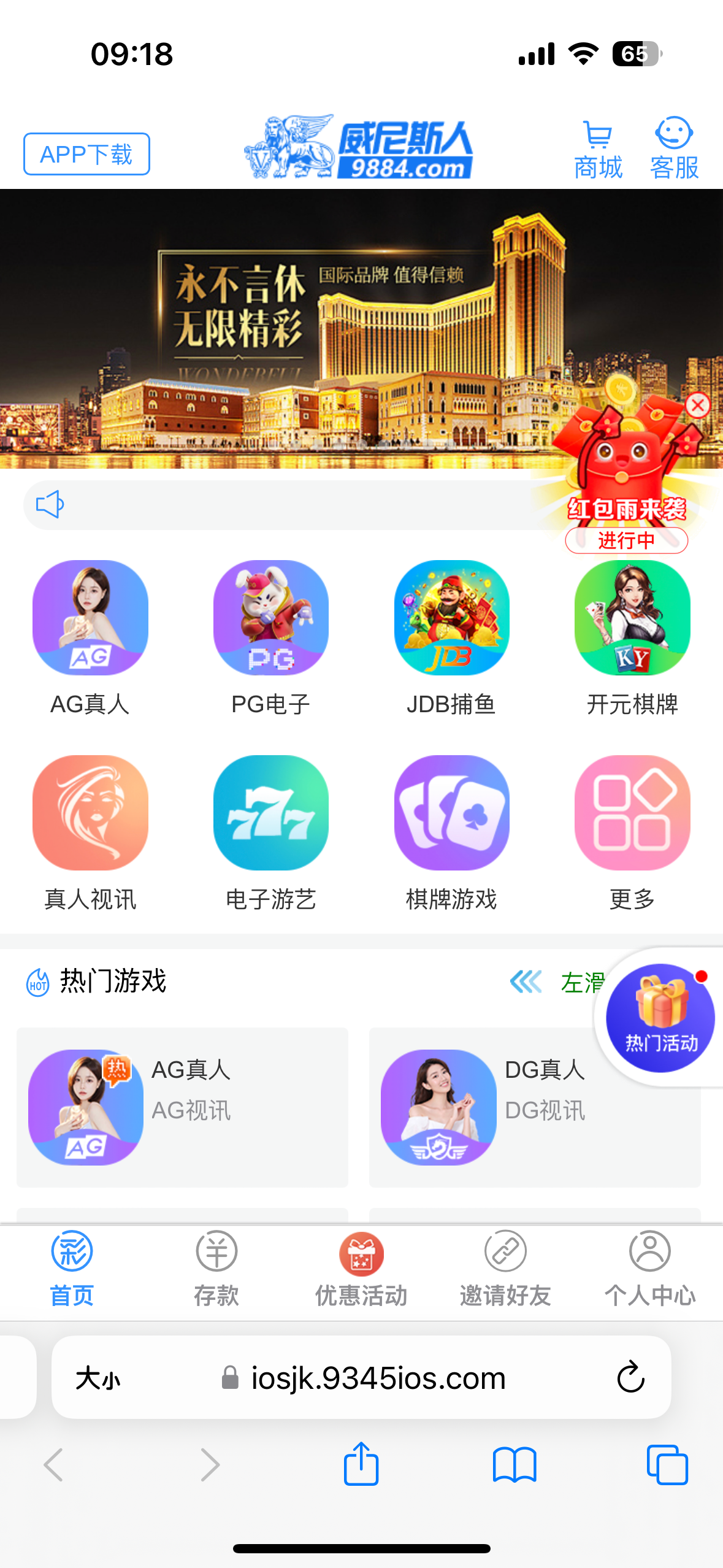
Task: Switch to the 优惠活动 tab
Action: (361, 1267)
